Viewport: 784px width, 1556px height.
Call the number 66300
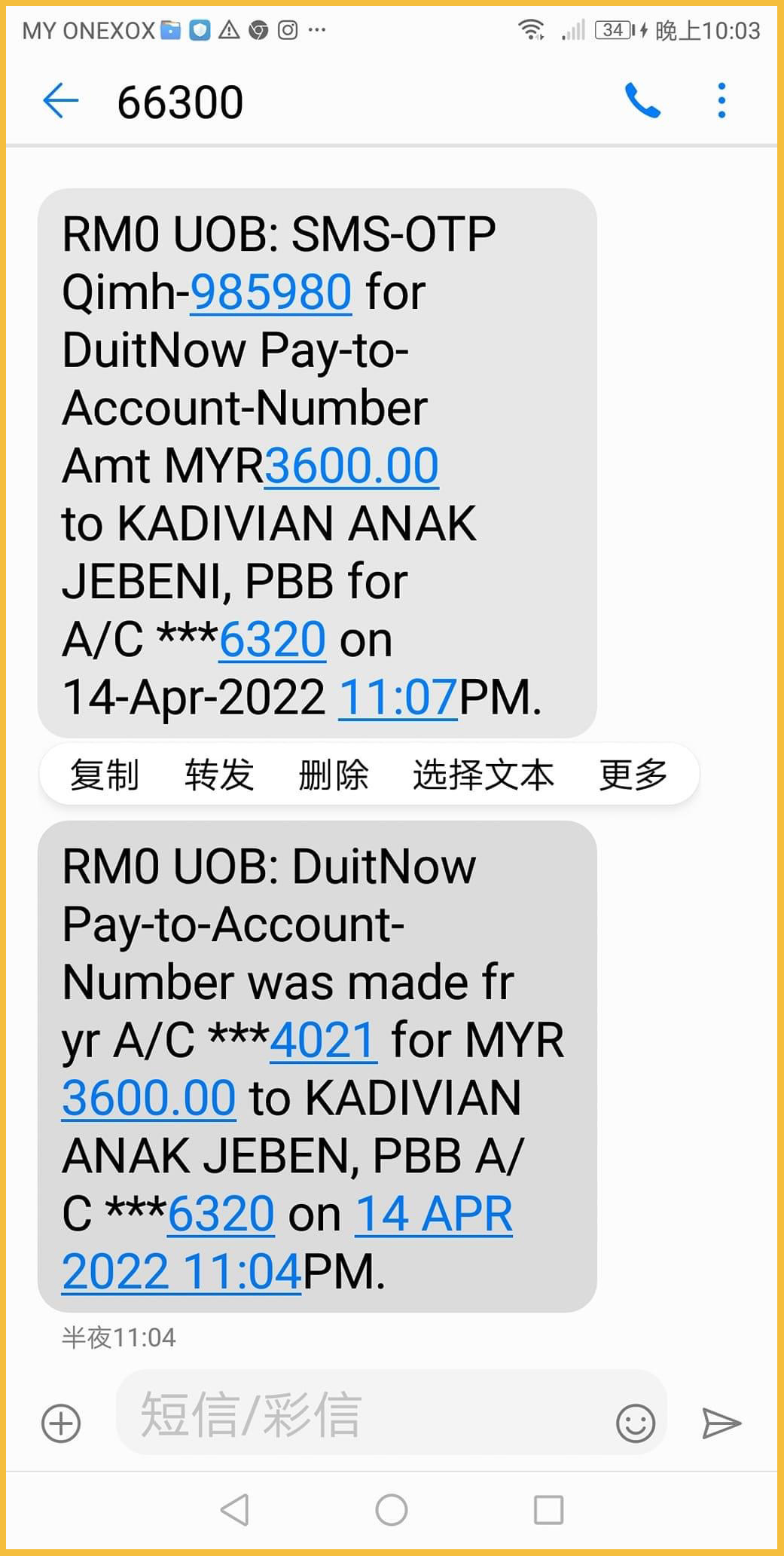pyautogui.click(x=642, y=102)
